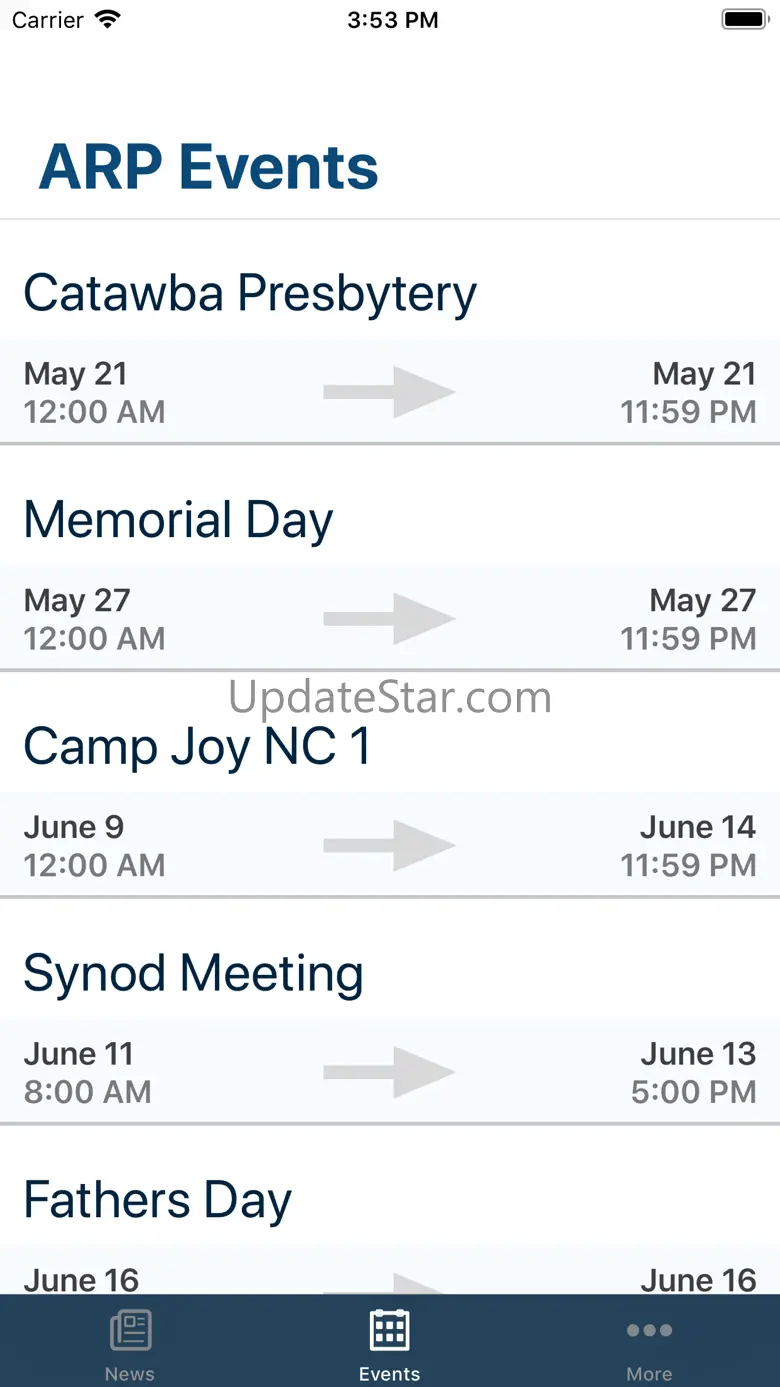View Memorial Day event details

178,521
